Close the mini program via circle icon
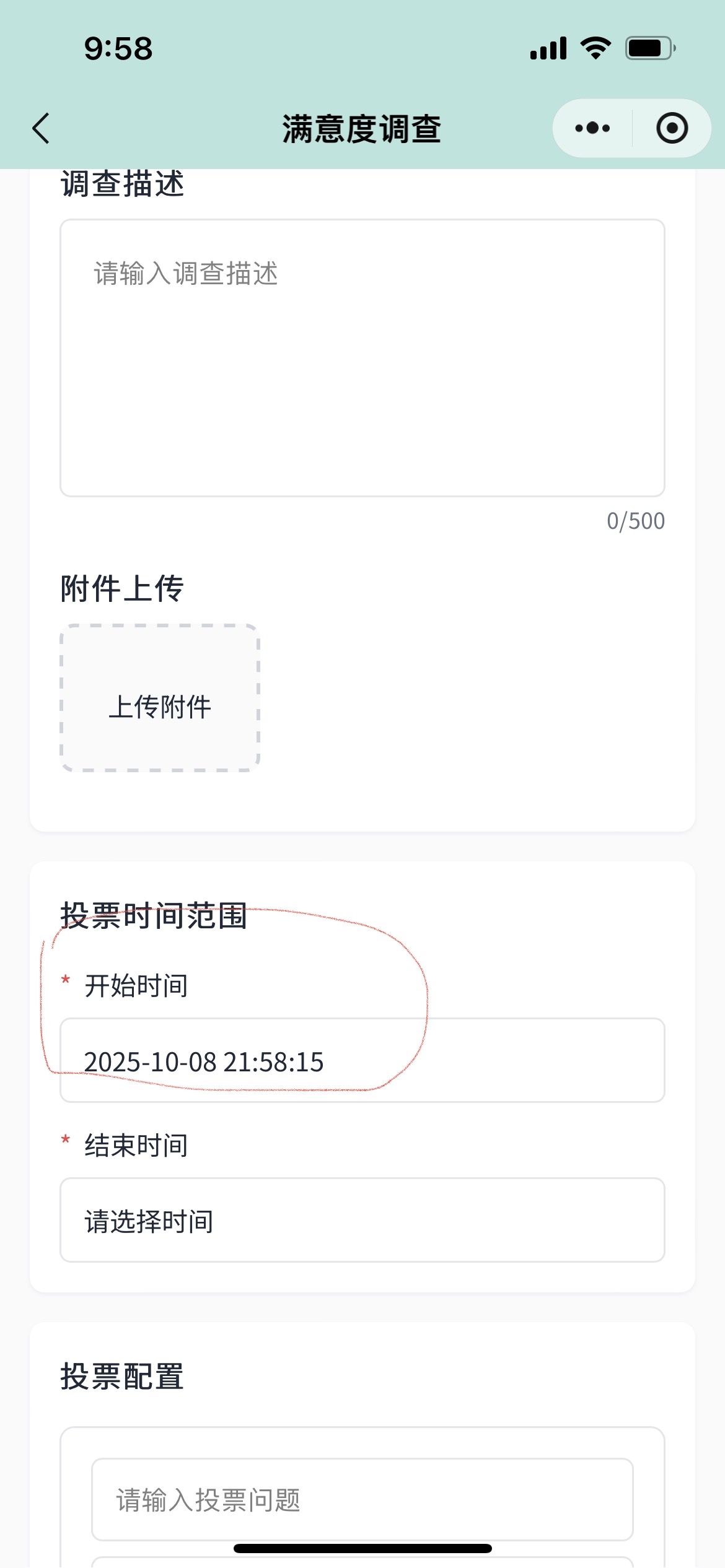This screenshot has height=1568, width=725. pos(672,128)
